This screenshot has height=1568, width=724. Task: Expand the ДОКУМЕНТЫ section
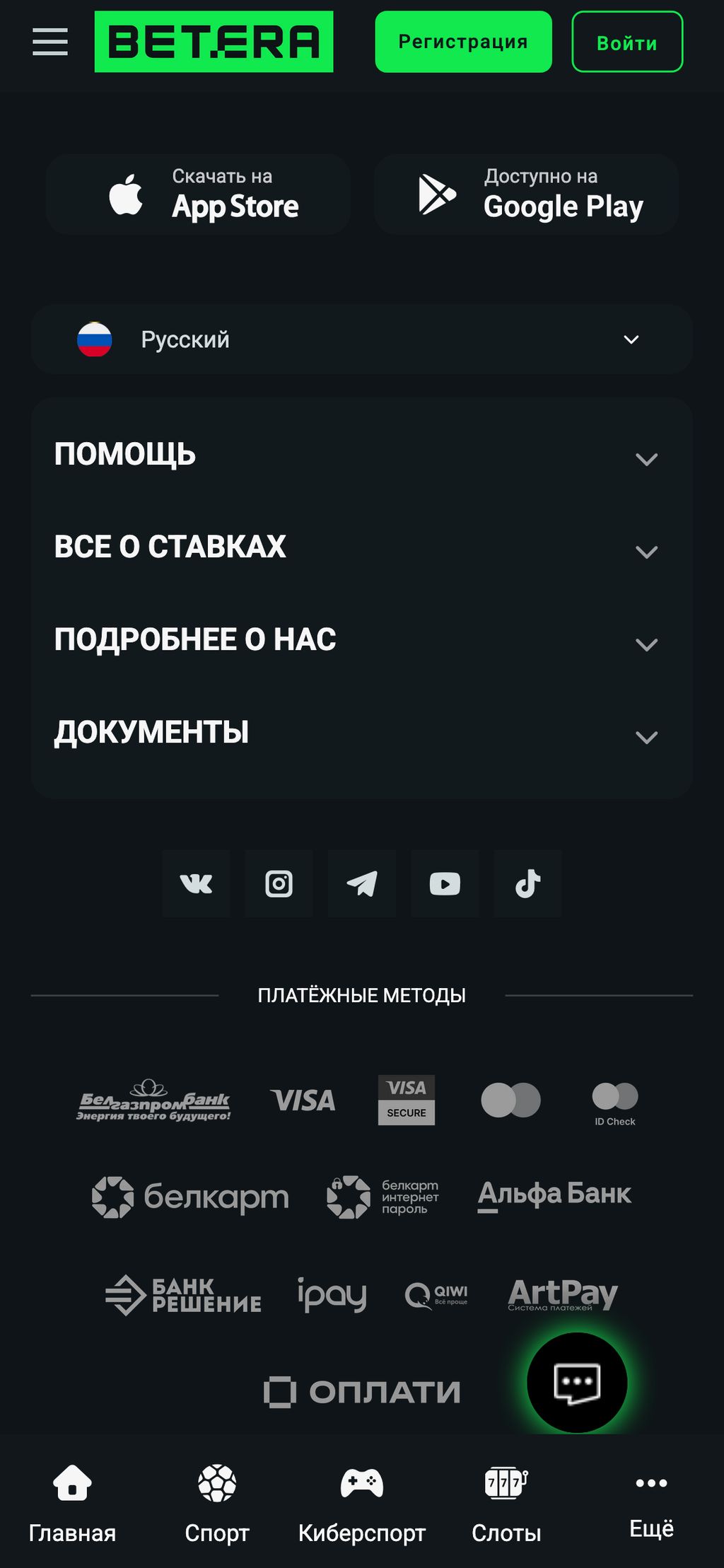[362, 733]
